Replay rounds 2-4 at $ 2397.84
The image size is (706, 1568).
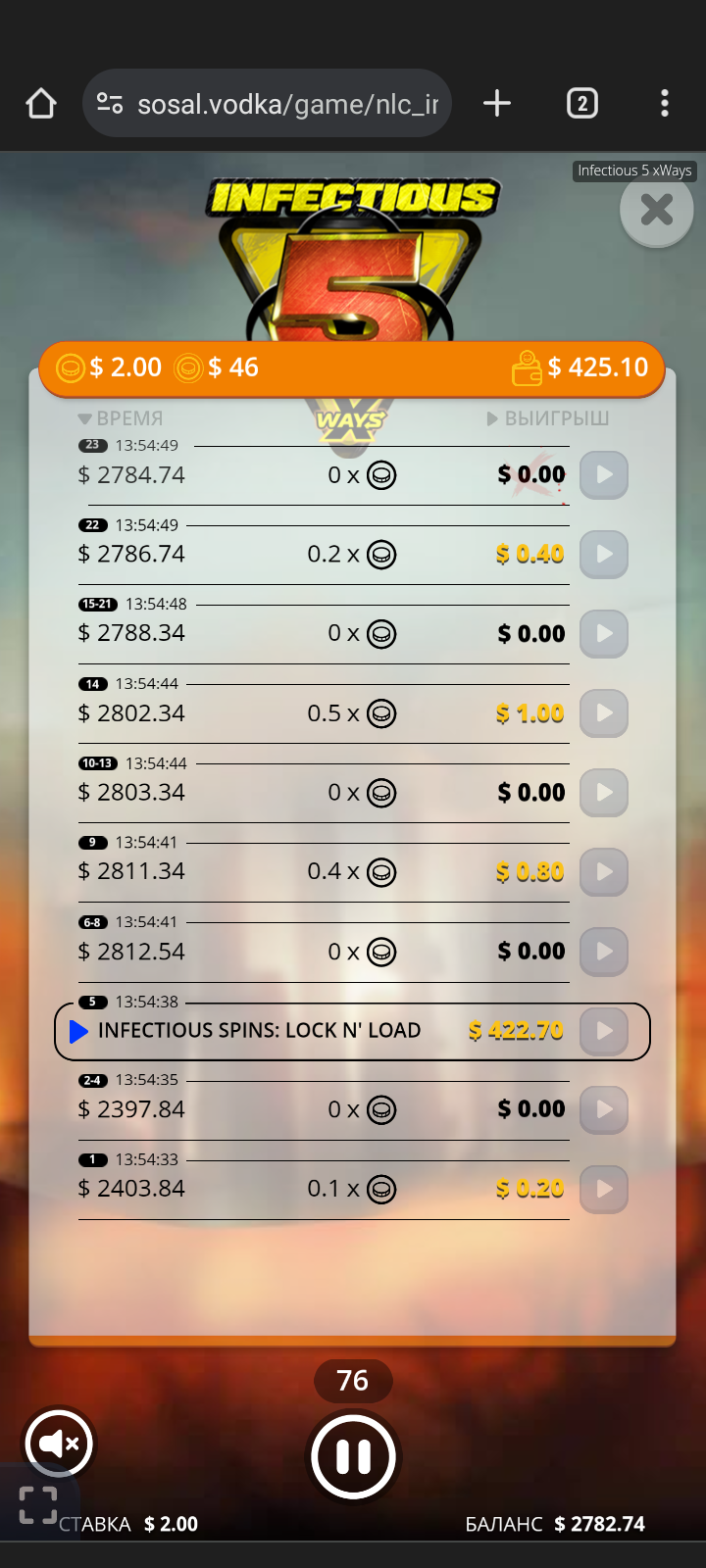click(604, 1109)
